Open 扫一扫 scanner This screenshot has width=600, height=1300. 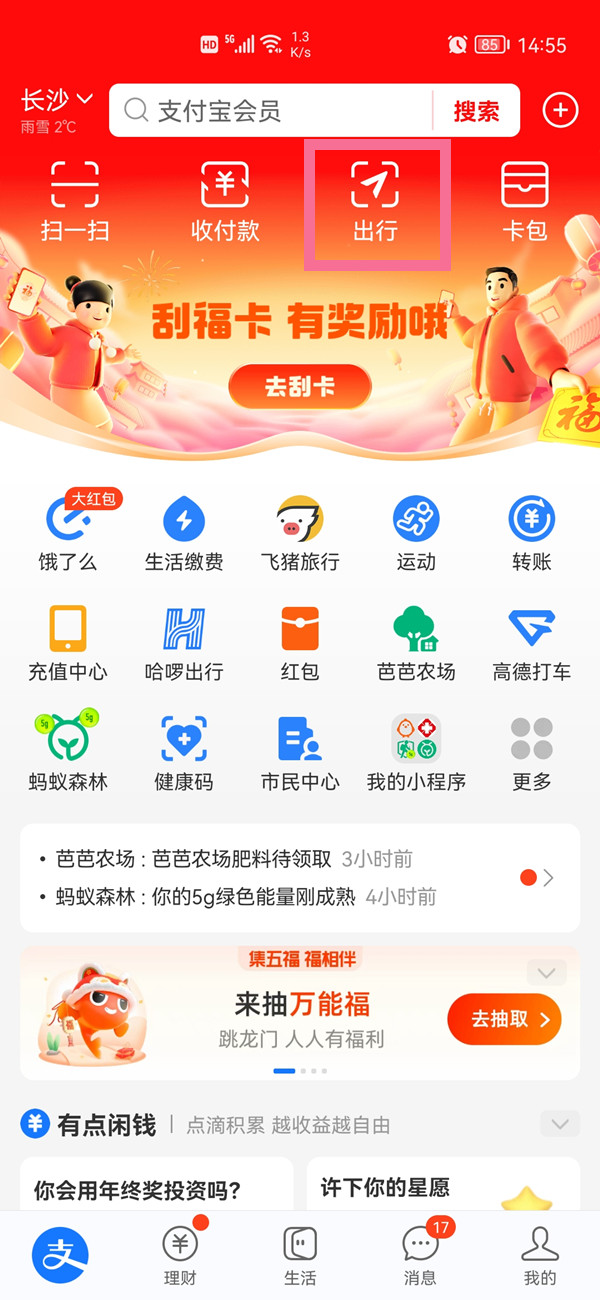(75, 202)
